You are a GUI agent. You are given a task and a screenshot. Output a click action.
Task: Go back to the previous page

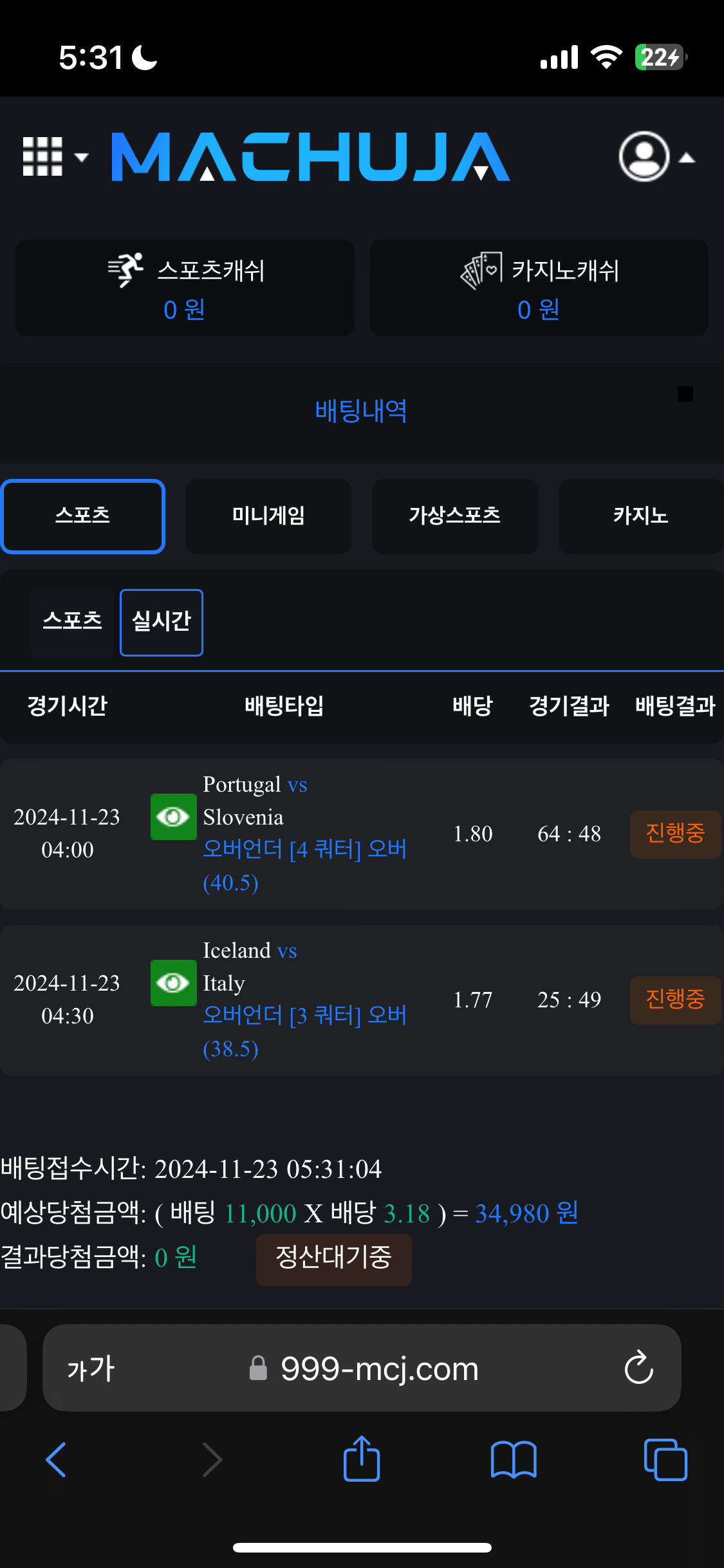tap(56, 1459)
